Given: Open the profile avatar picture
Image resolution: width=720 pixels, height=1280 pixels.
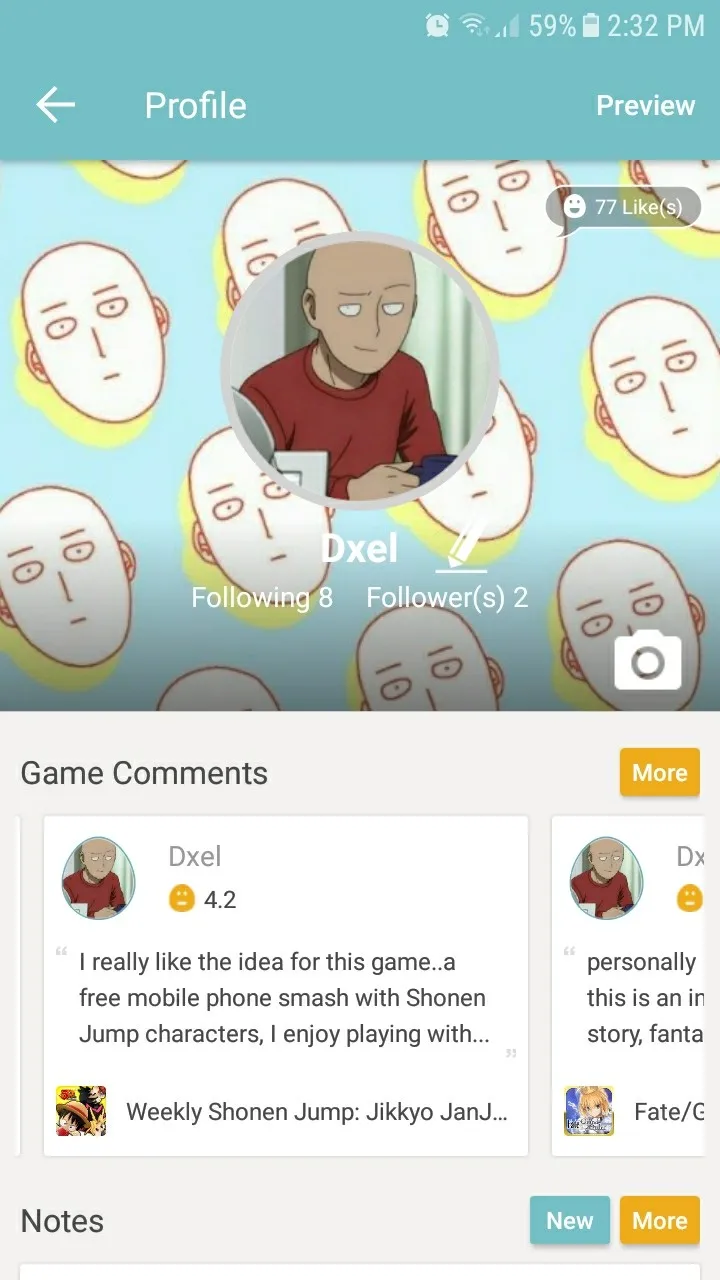Looking at the screenshot, I should 360,372.
